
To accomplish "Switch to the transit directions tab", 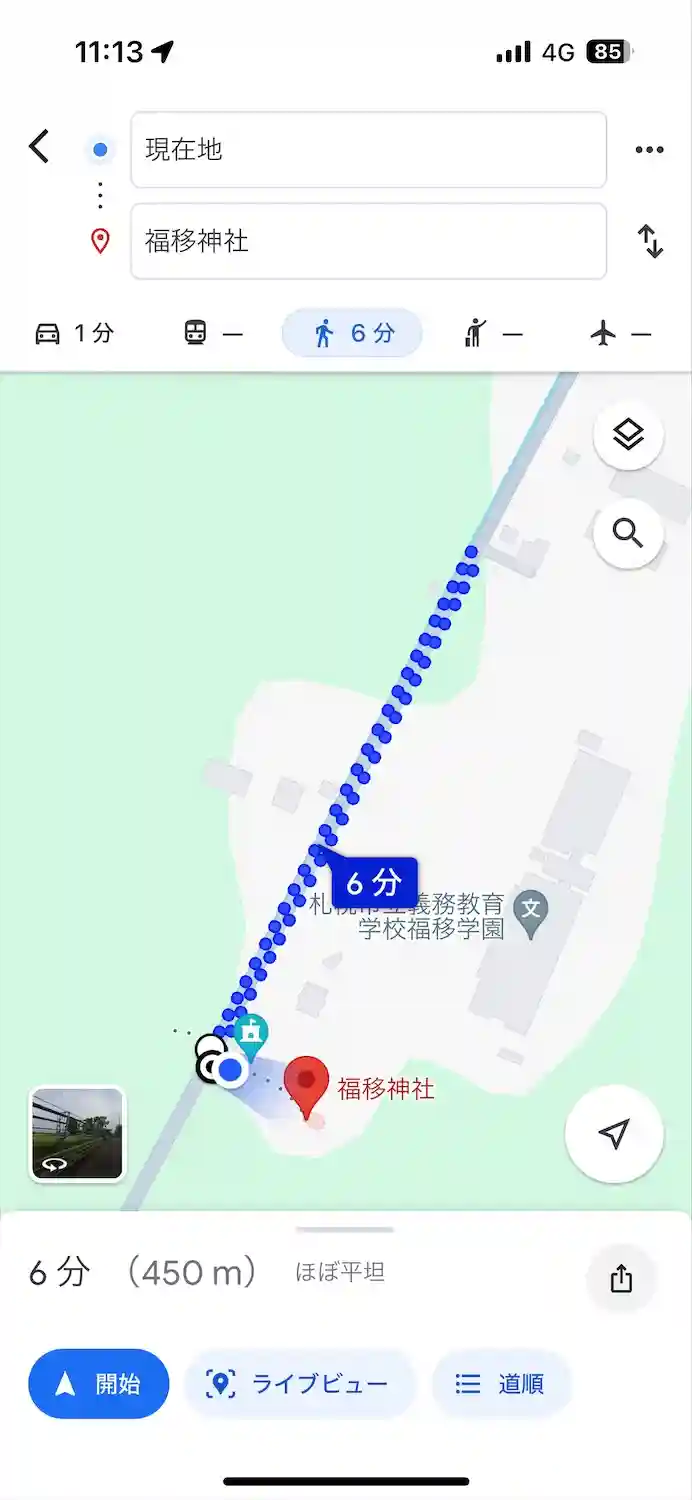I will pos(213,333).
